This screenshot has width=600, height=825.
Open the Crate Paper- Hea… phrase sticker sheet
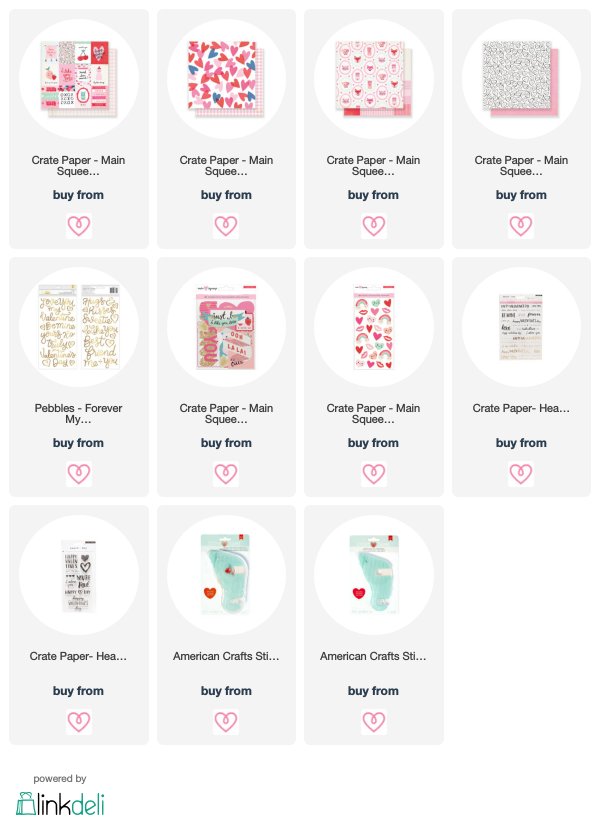521,327
